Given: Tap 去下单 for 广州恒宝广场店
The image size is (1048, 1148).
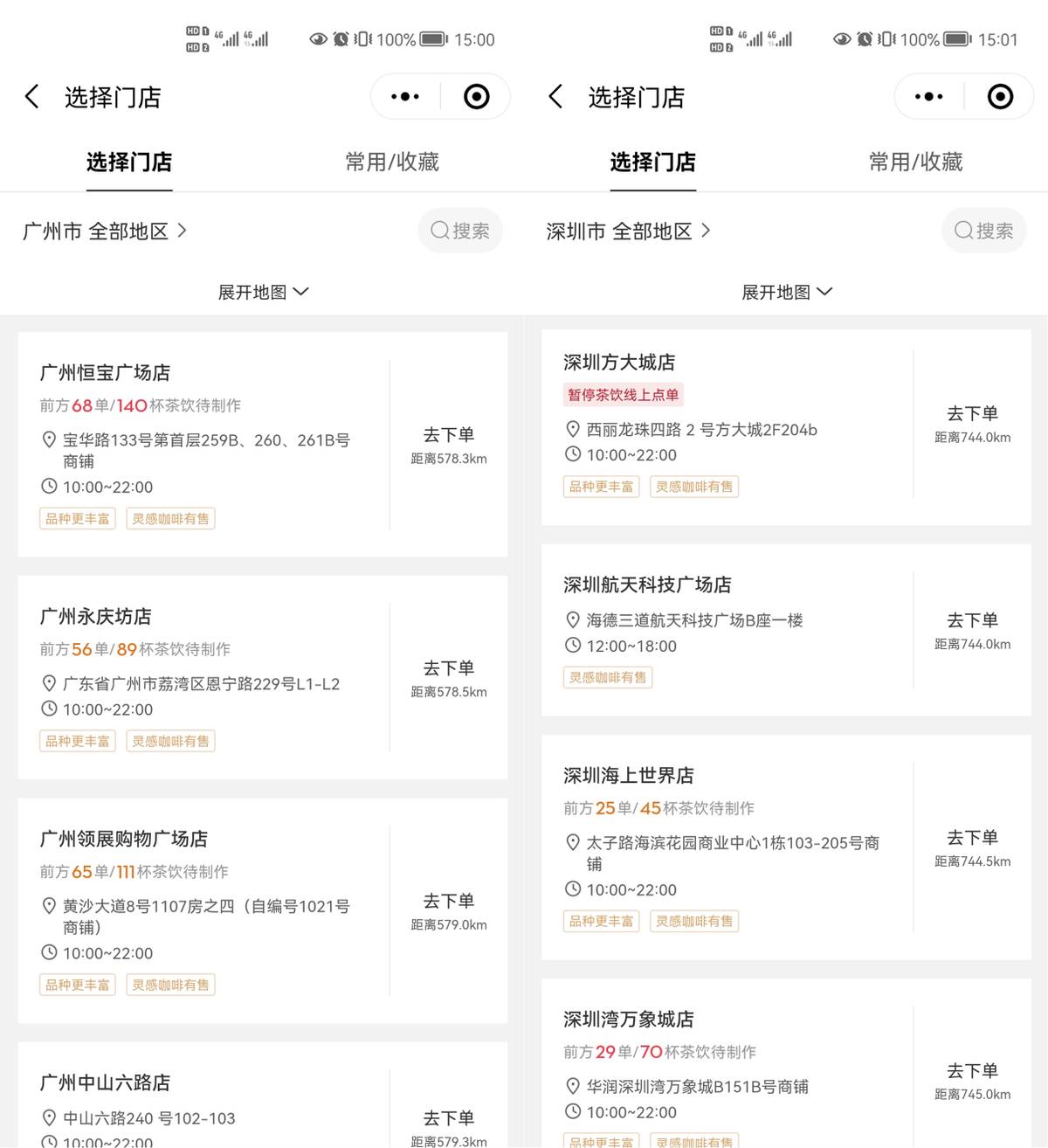Looking at the screenshot, I should 449,435.
